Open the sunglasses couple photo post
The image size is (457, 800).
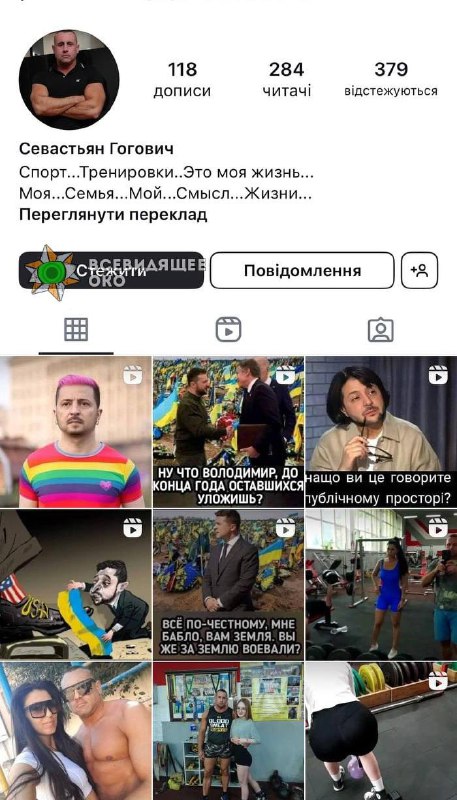[x=75, y=731]
